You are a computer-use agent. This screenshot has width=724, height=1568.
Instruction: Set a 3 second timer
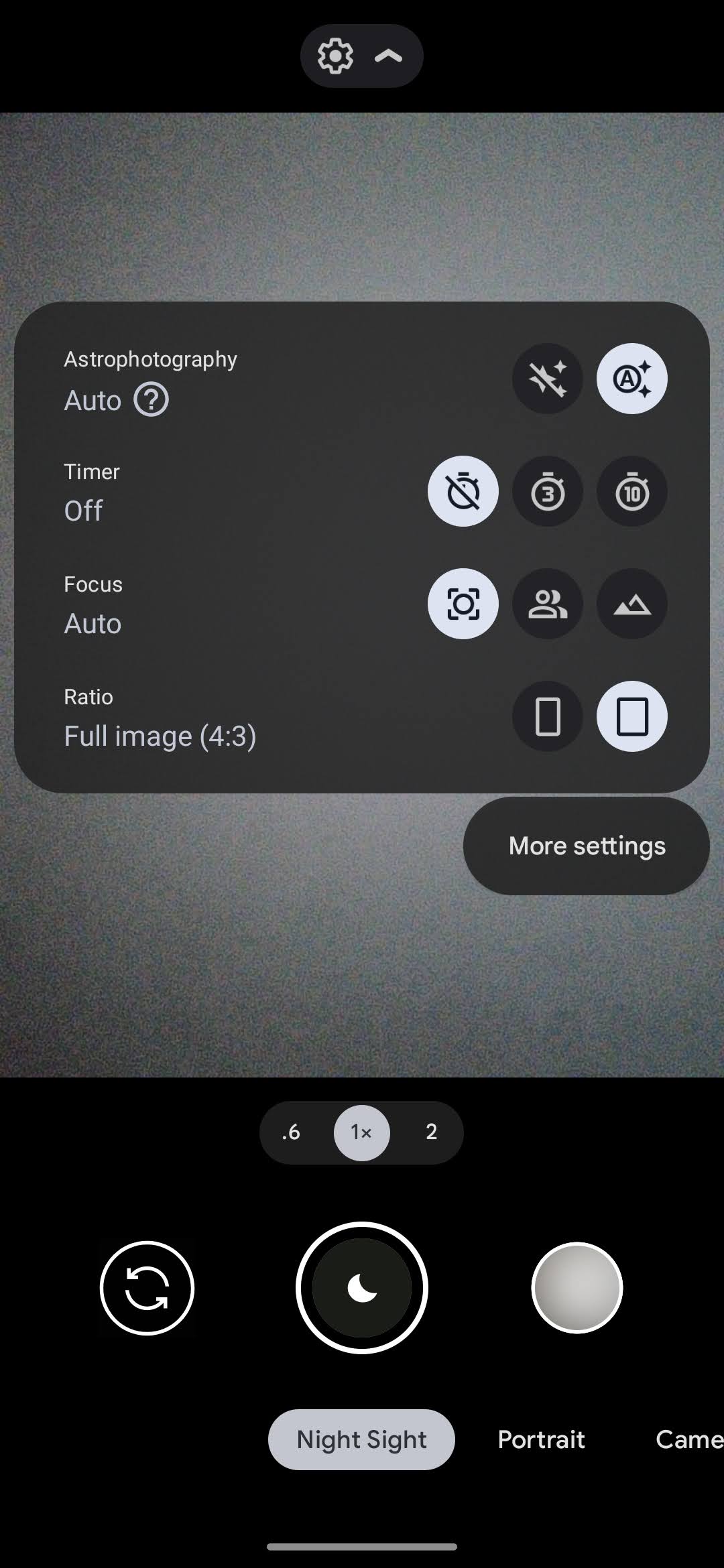pyautogui.click(x=547, y=491)
